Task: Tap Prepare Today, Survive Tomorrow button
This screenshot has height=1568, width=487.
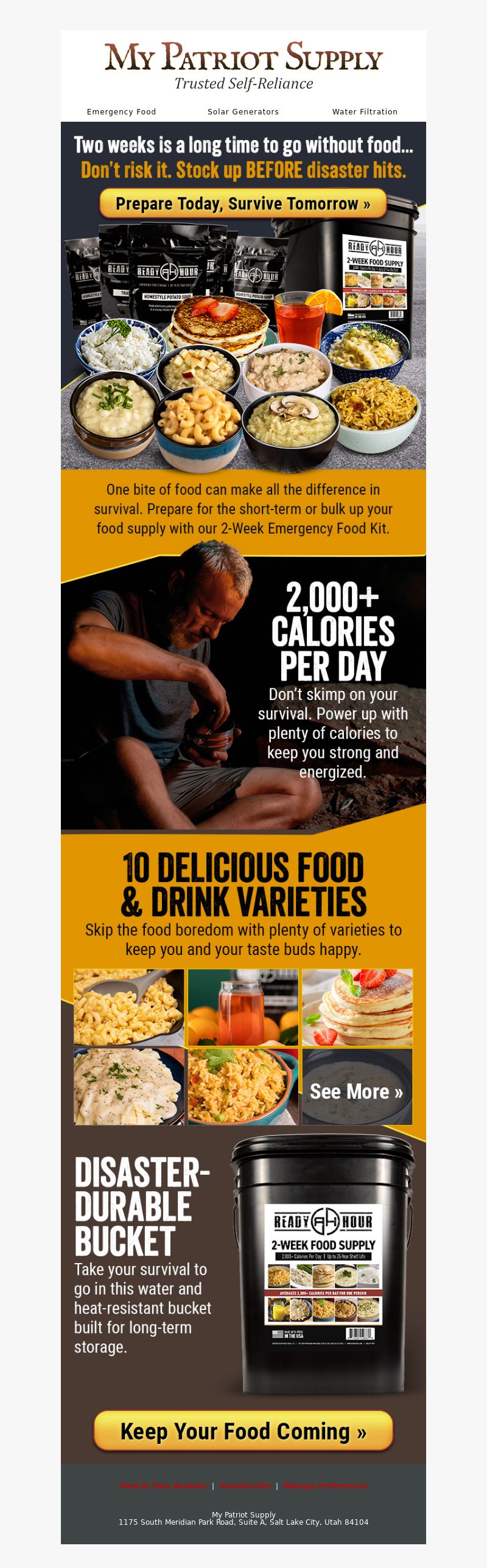Action: 243,203
